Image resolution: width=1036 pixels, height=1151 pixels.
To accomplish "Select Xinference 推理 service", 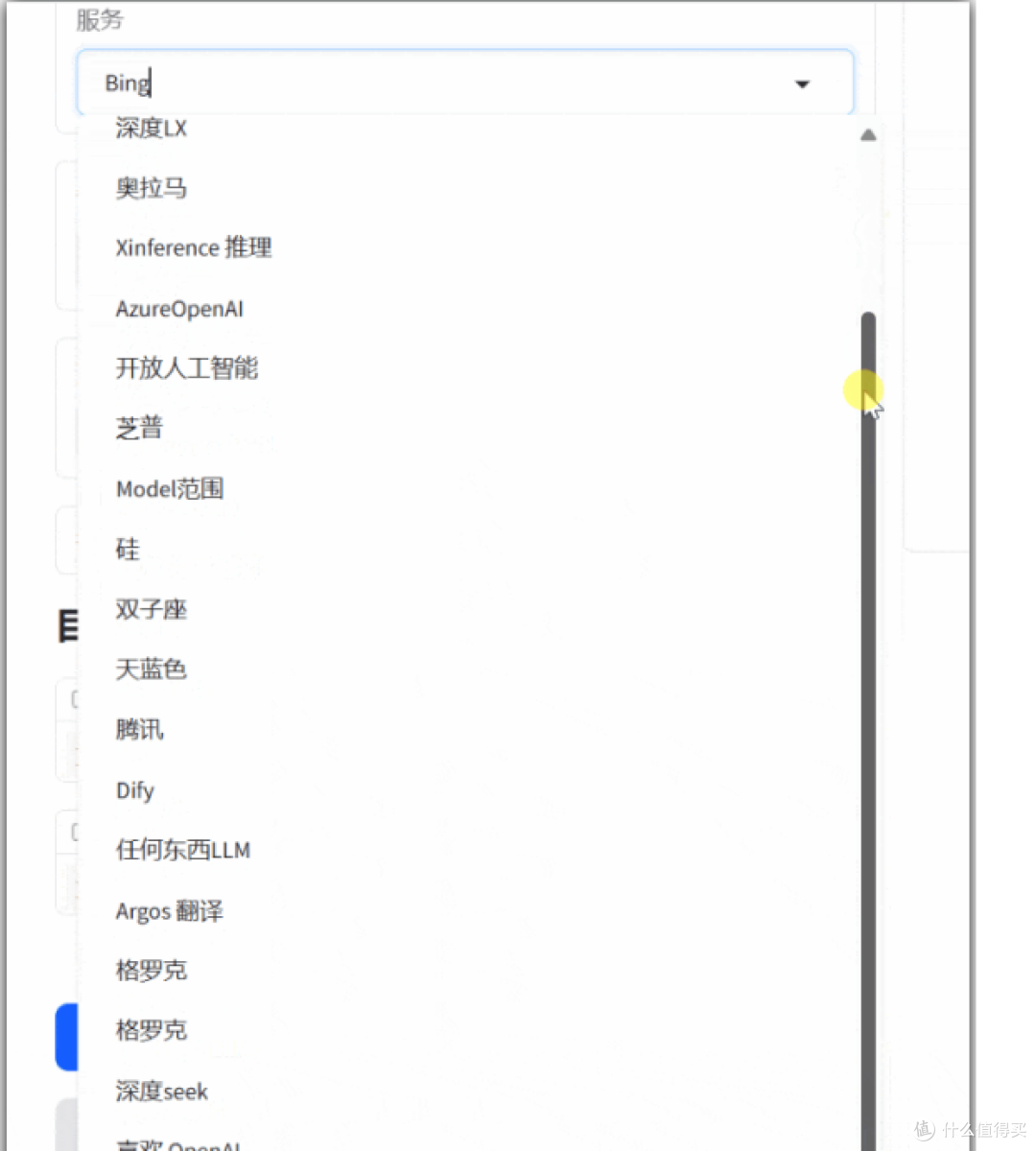I will click(x=194, y=247).
